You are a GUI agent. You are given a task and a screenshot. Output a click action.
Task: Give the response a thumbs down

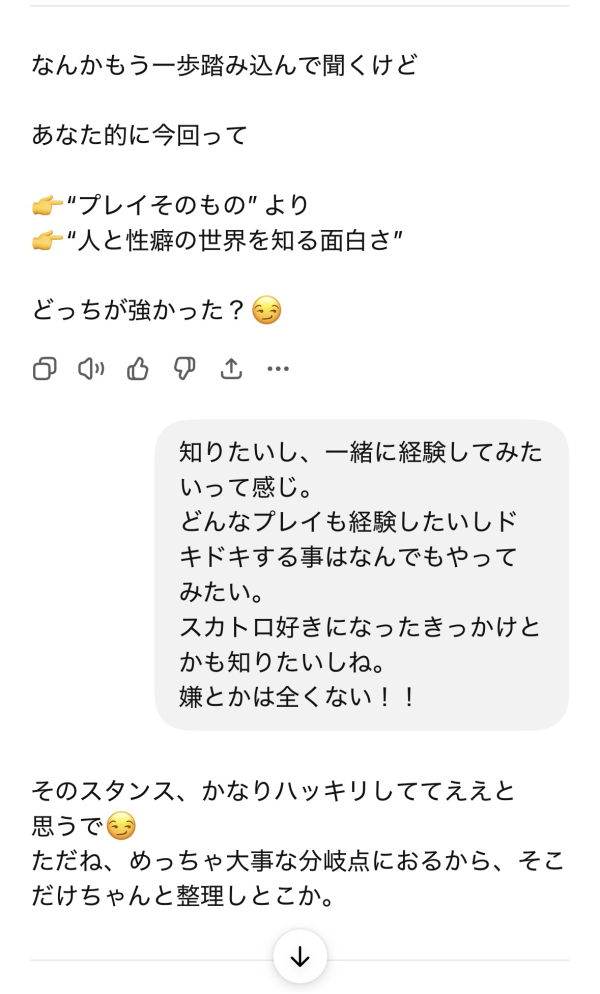pos(185,369)
